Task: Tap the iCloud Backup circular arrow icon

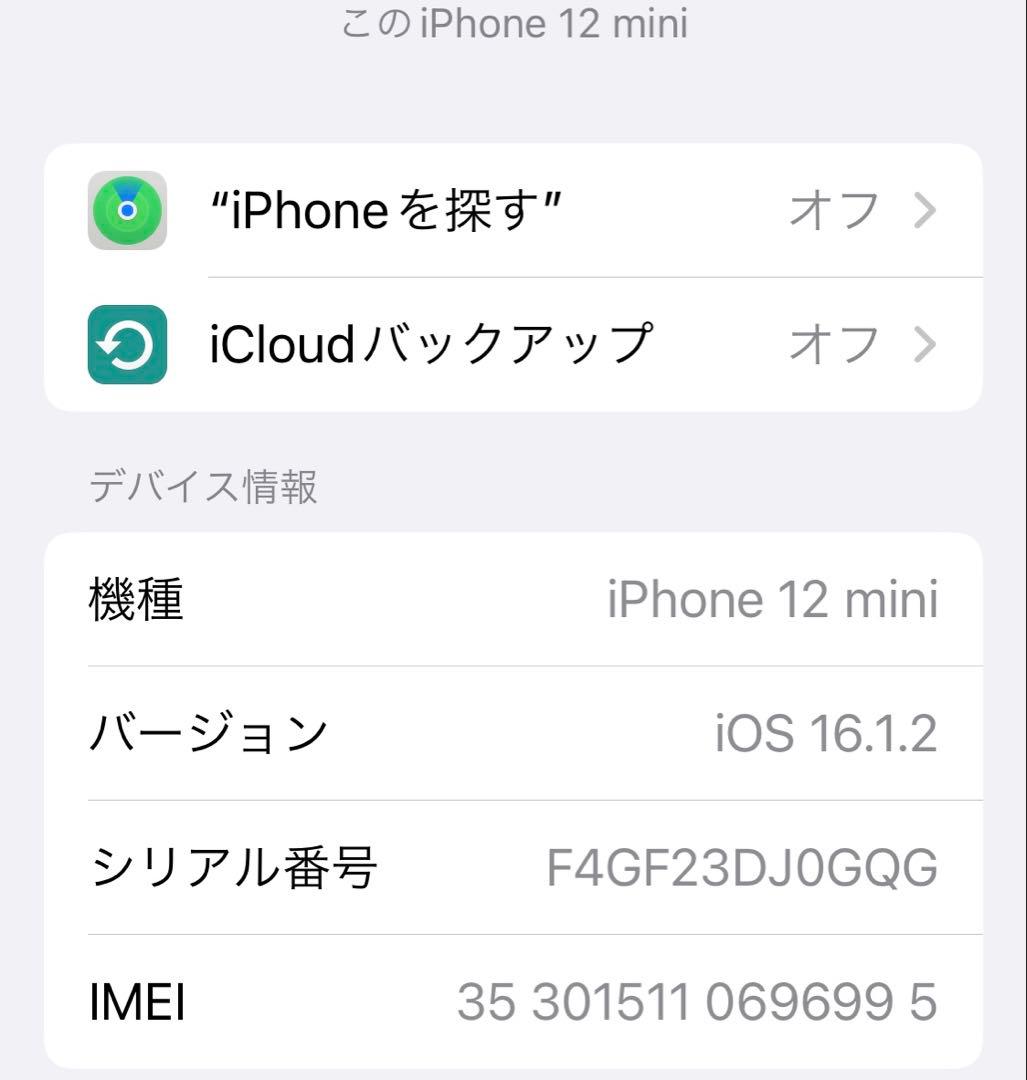Action: [127, 345]
